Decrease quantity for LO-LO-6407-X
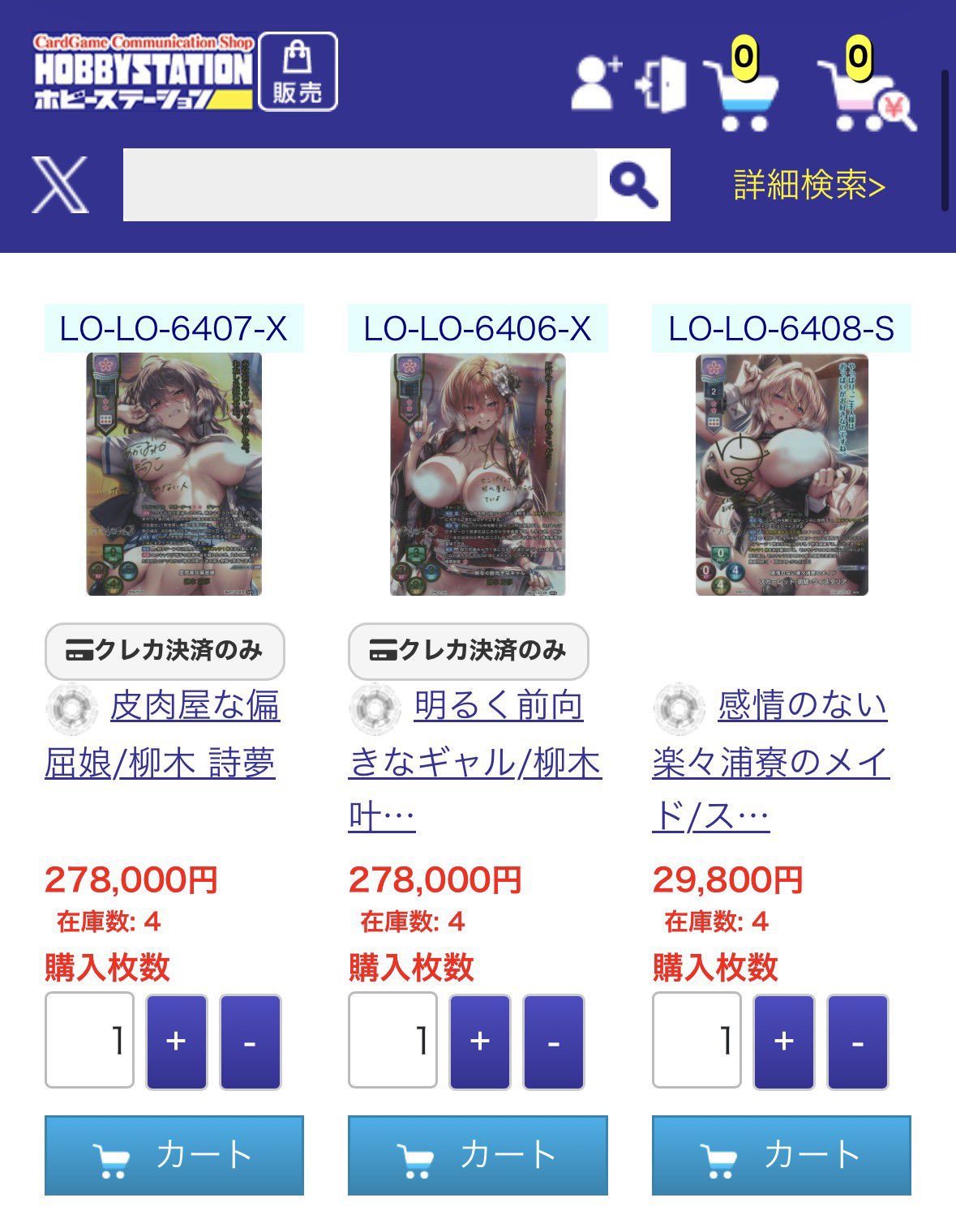 [x=250, y=1042]
